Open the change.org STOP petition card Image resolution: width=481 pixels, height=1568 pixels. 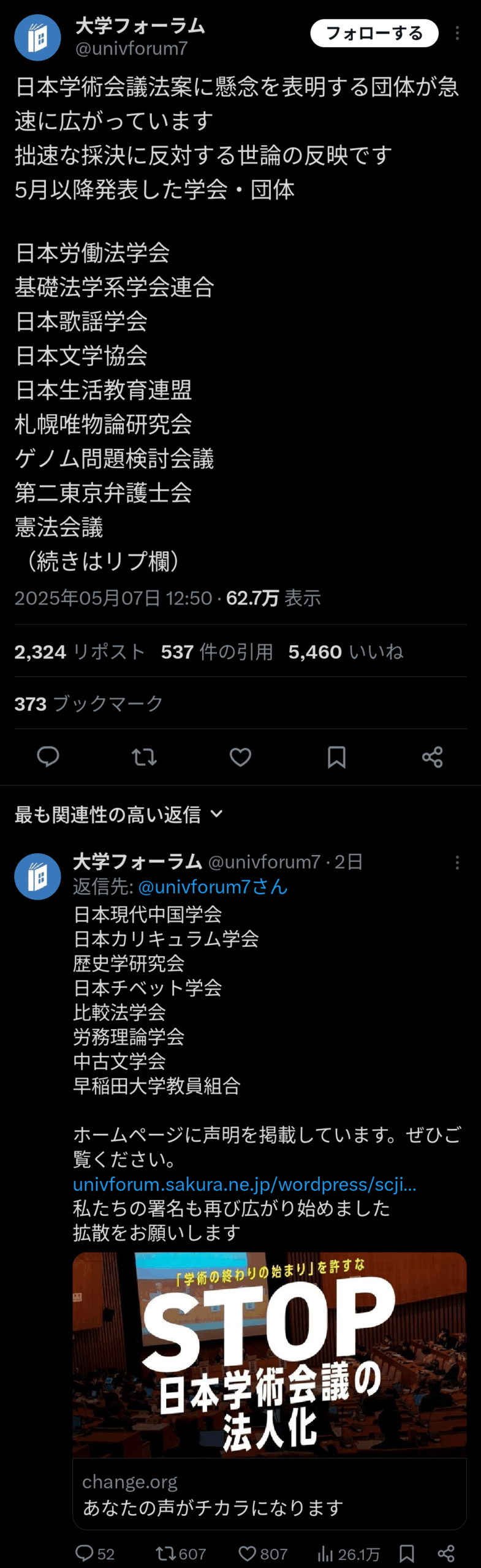pyautogui.click(x=270, y=1390)
